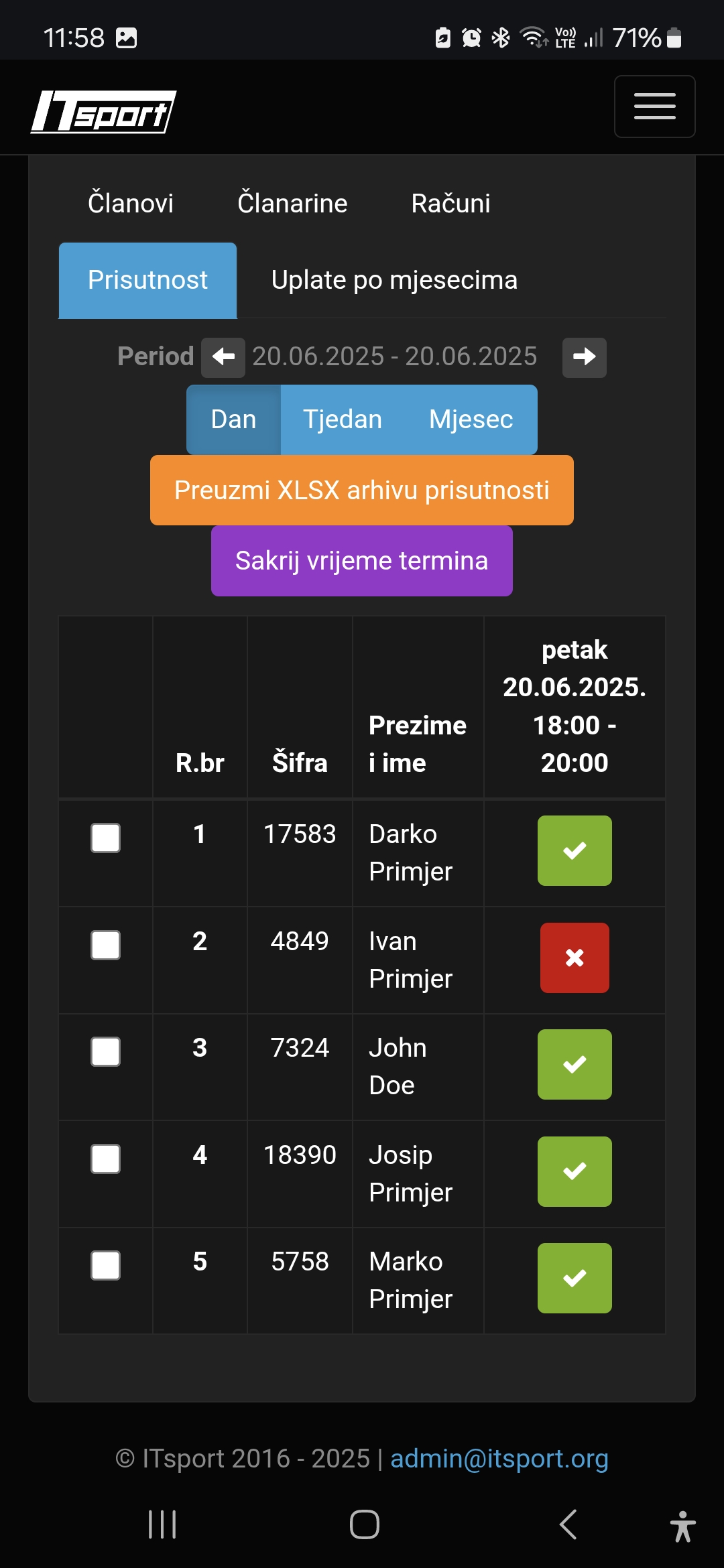Switch to the Računi tab

pyautogui.click(x=450, y=204)
